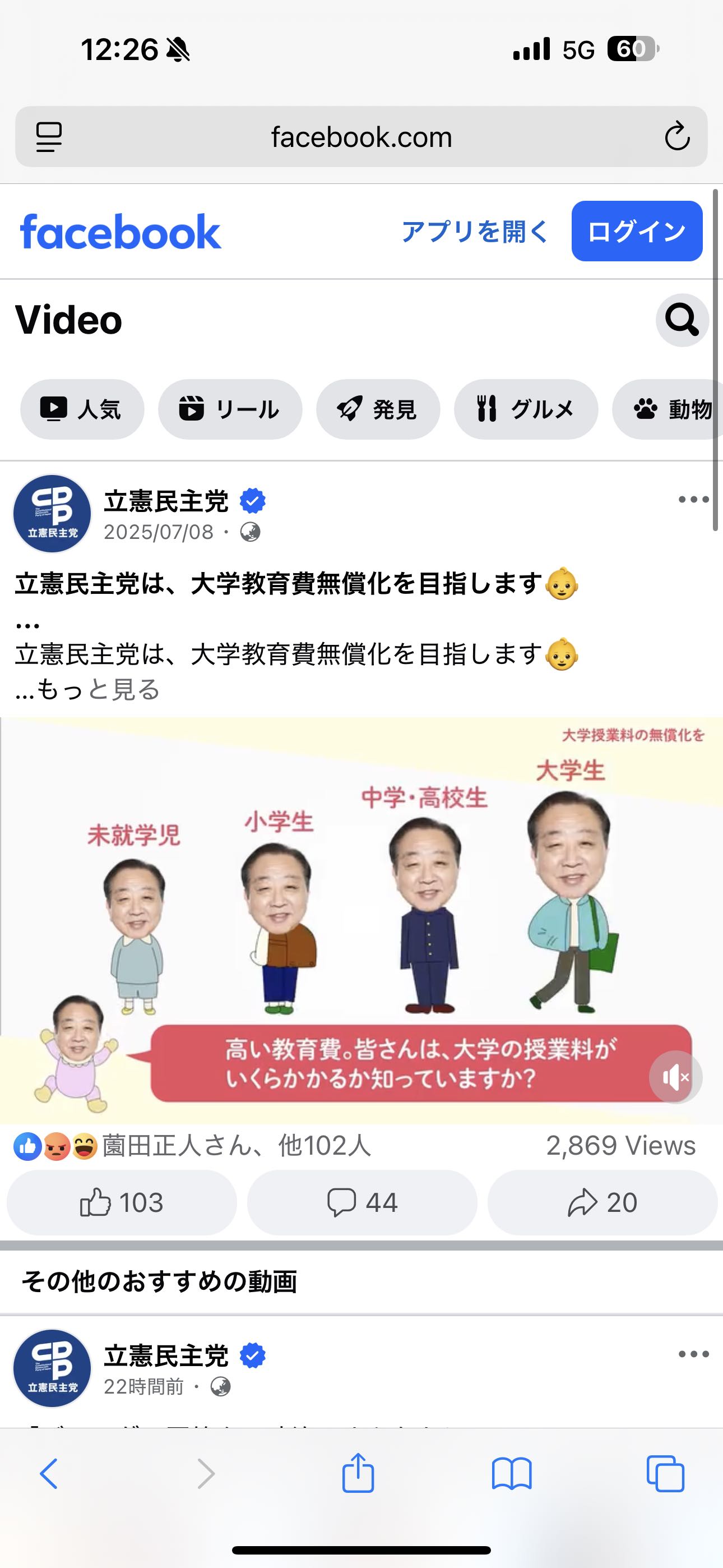Go back in Safari
The width and height of the screenshot is (723, 1568).
tap(49, 1474)
